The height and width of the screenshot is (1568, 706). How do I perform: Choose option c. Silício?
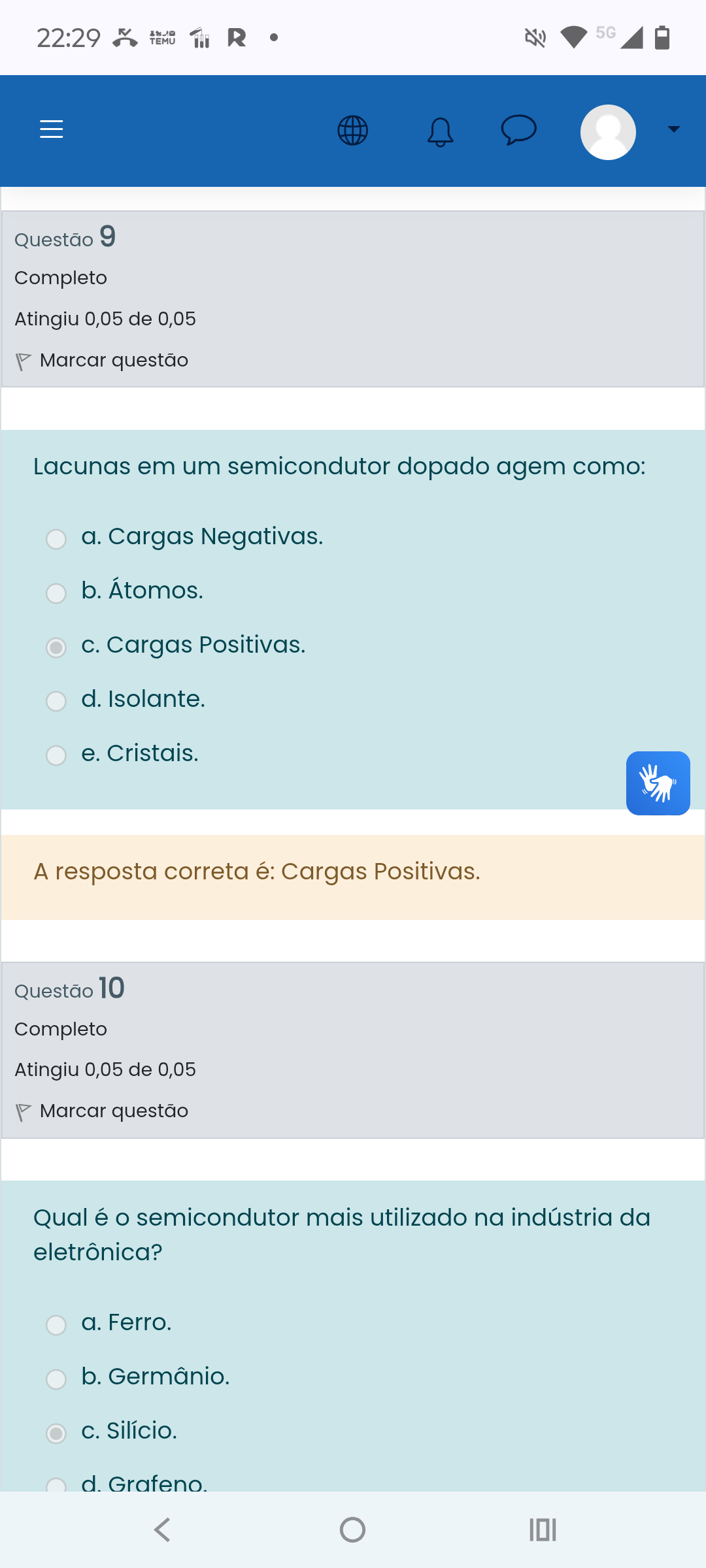(x=56, y=1433)
